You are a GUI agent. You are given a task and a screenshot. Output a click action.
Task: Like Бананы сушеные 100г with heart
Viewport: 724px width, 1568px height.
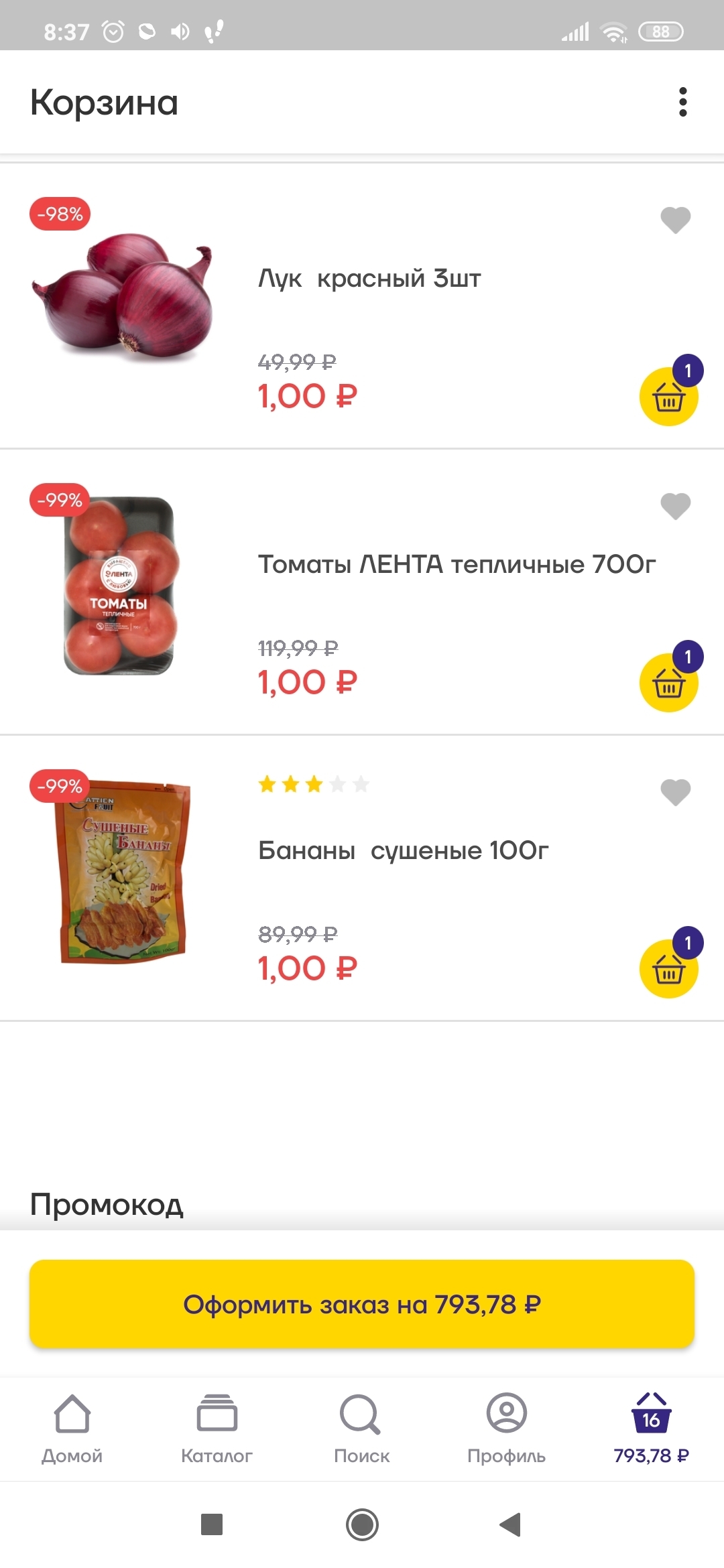tap(675, 792)
